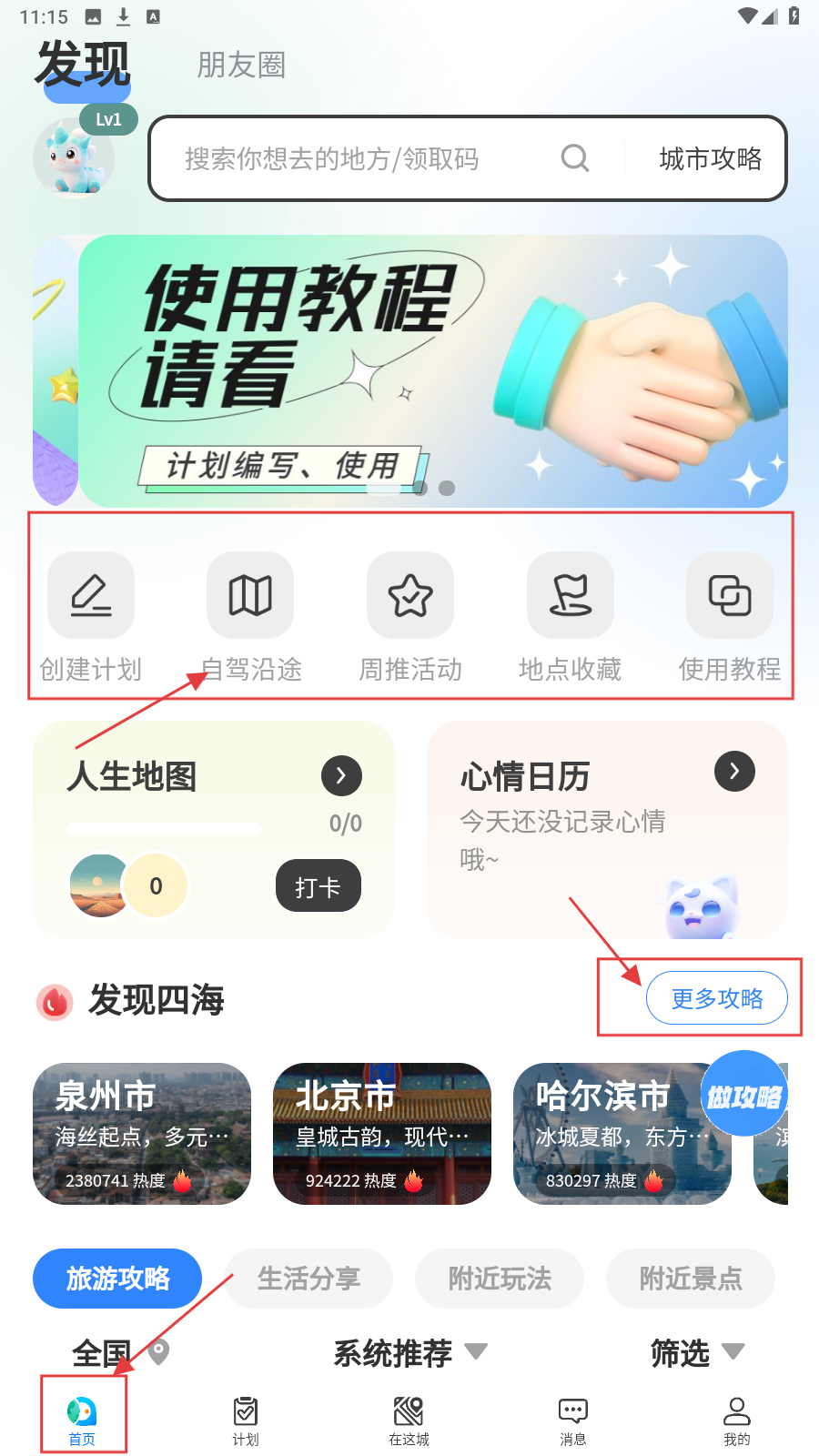Tap the floating 做攻略 button
Image resolution: width=819 pixels, height=1456 pixels.
point(744,1096)
